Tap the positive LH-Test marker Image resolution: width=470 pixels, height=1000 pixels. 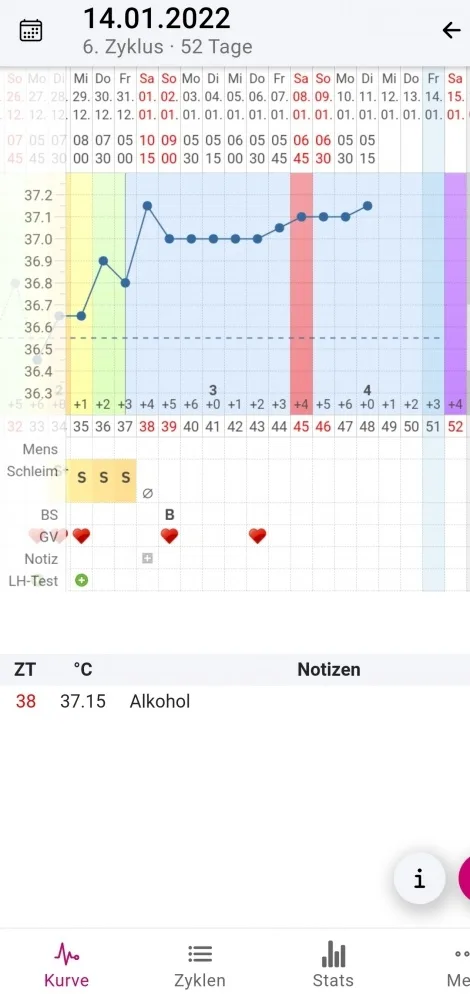pos(81,580)
